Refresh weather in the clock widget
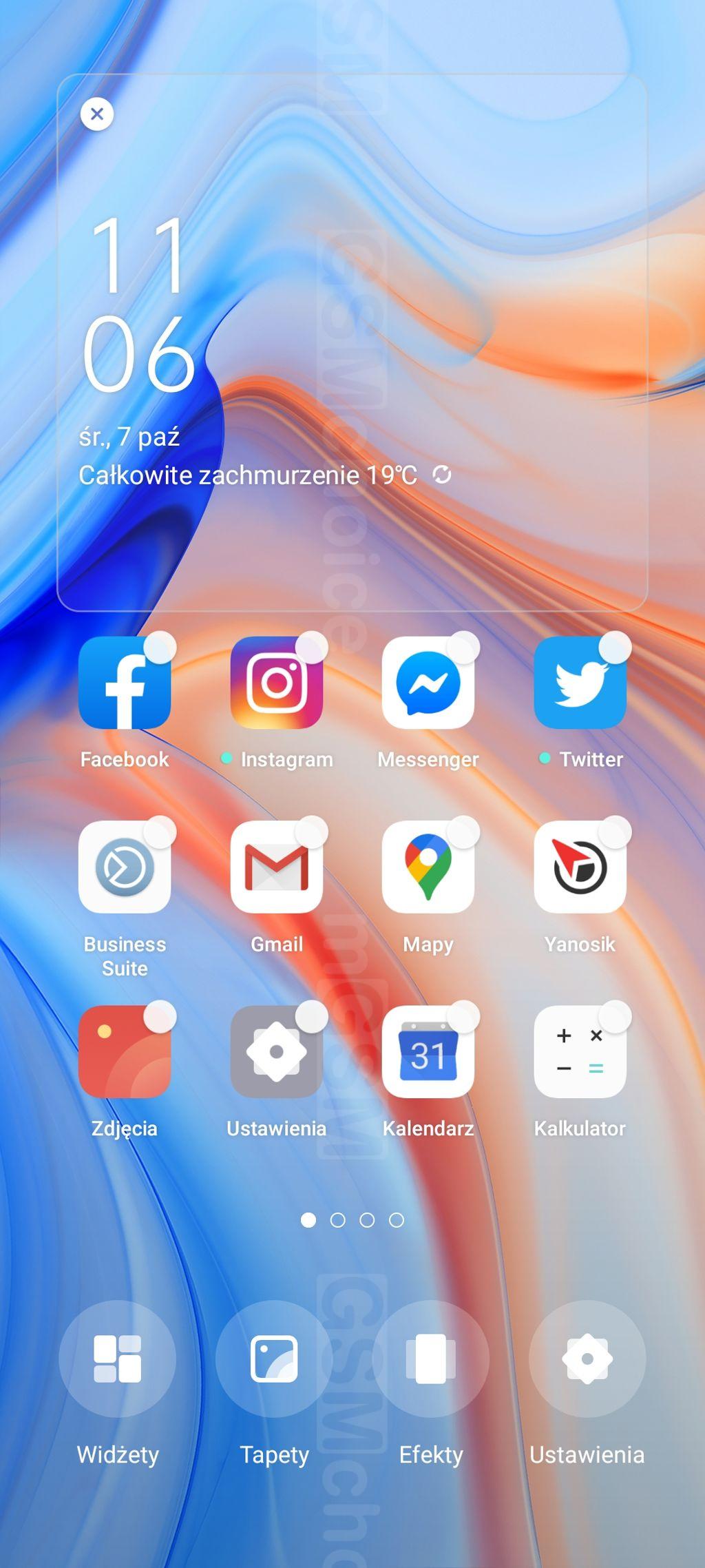 pyautogui.click(x=442, y=475)
